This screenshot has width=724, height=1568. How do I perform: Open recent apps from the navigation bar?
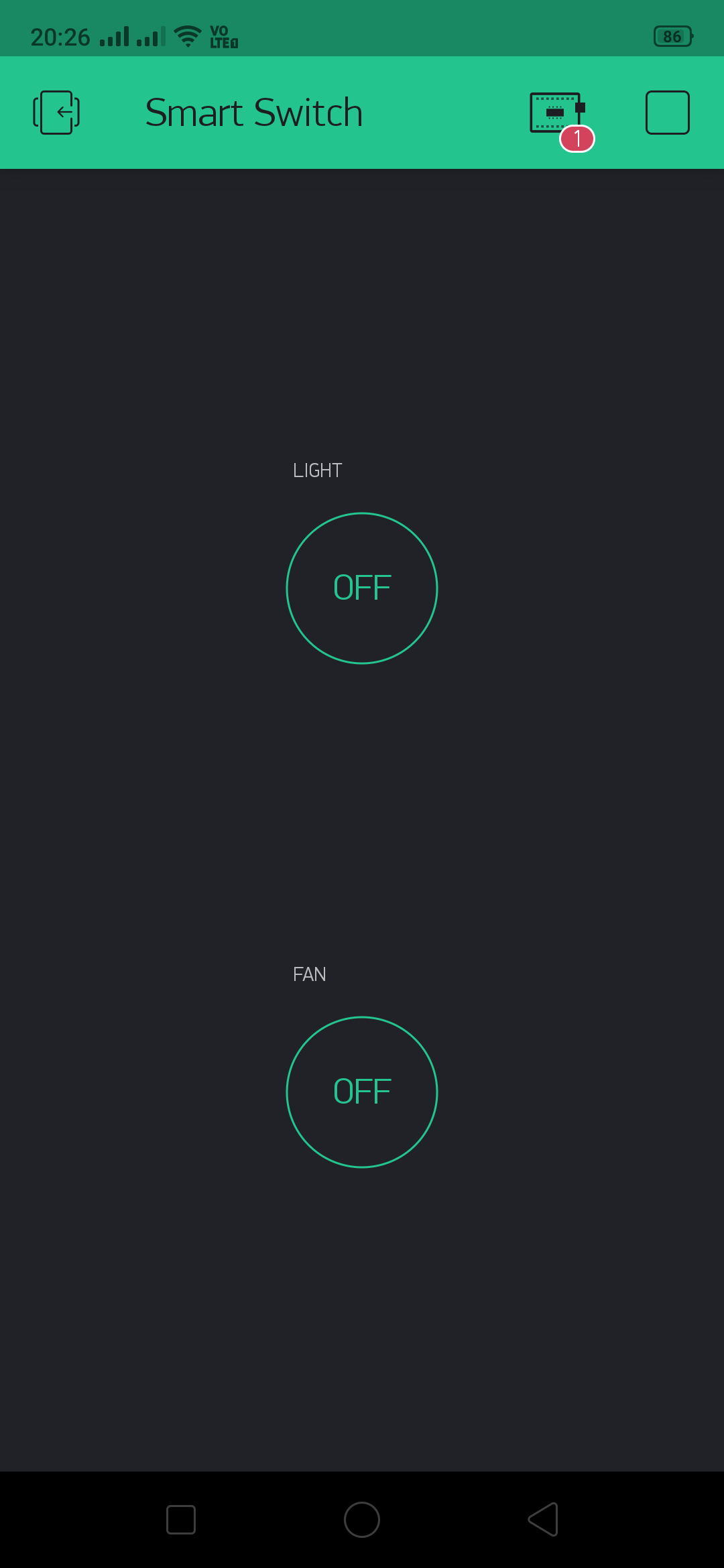tap(181, 1519)
